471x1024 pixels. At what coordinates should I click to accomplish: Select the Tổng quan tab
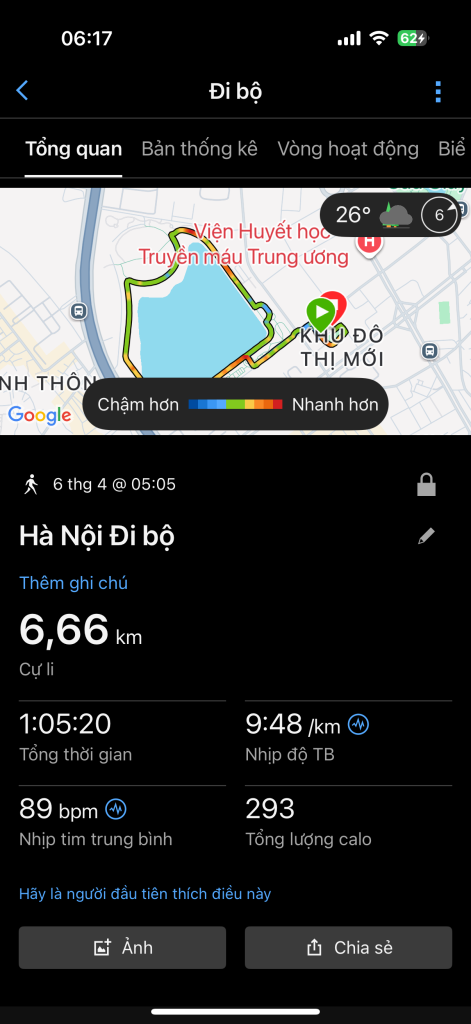73,149
